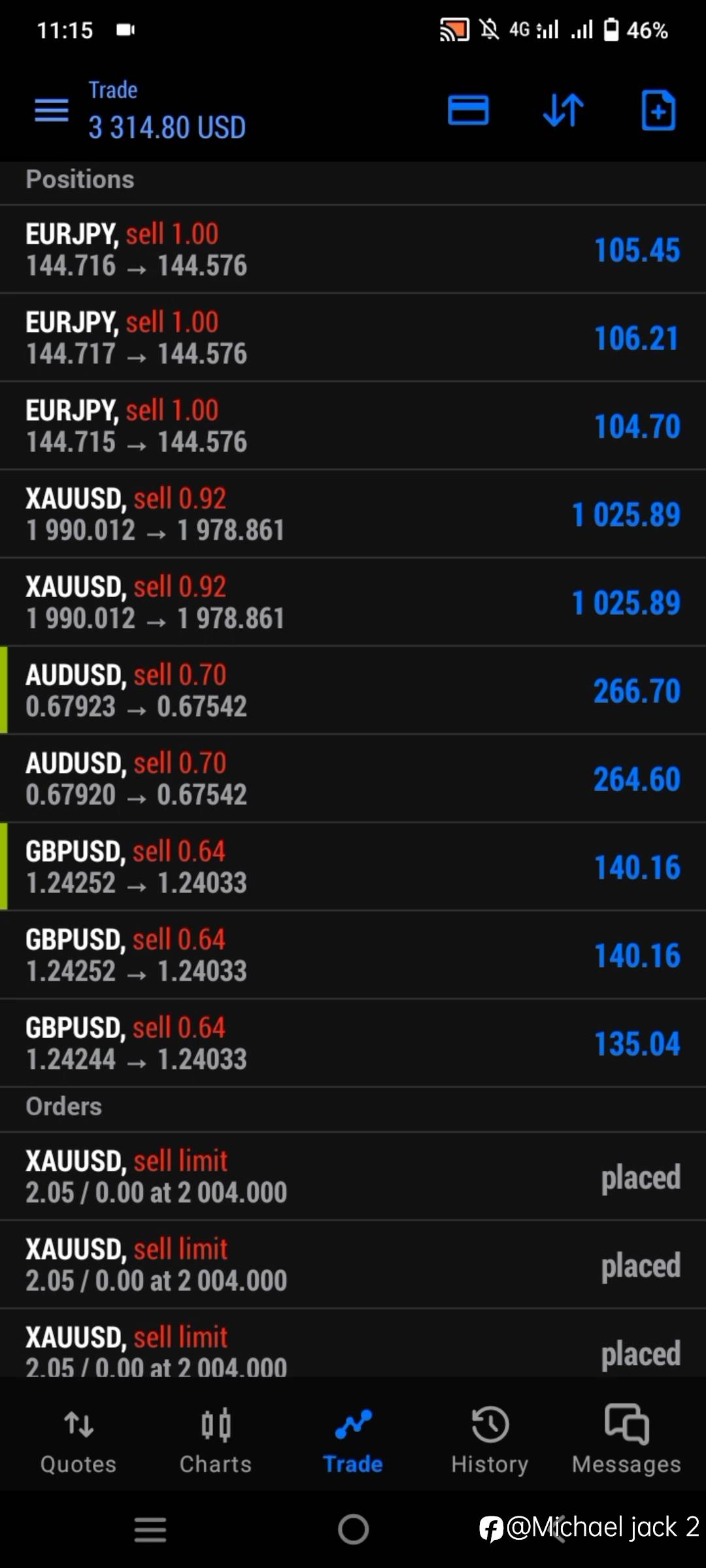Open the hamburger drawer menu

coord(51,110)
